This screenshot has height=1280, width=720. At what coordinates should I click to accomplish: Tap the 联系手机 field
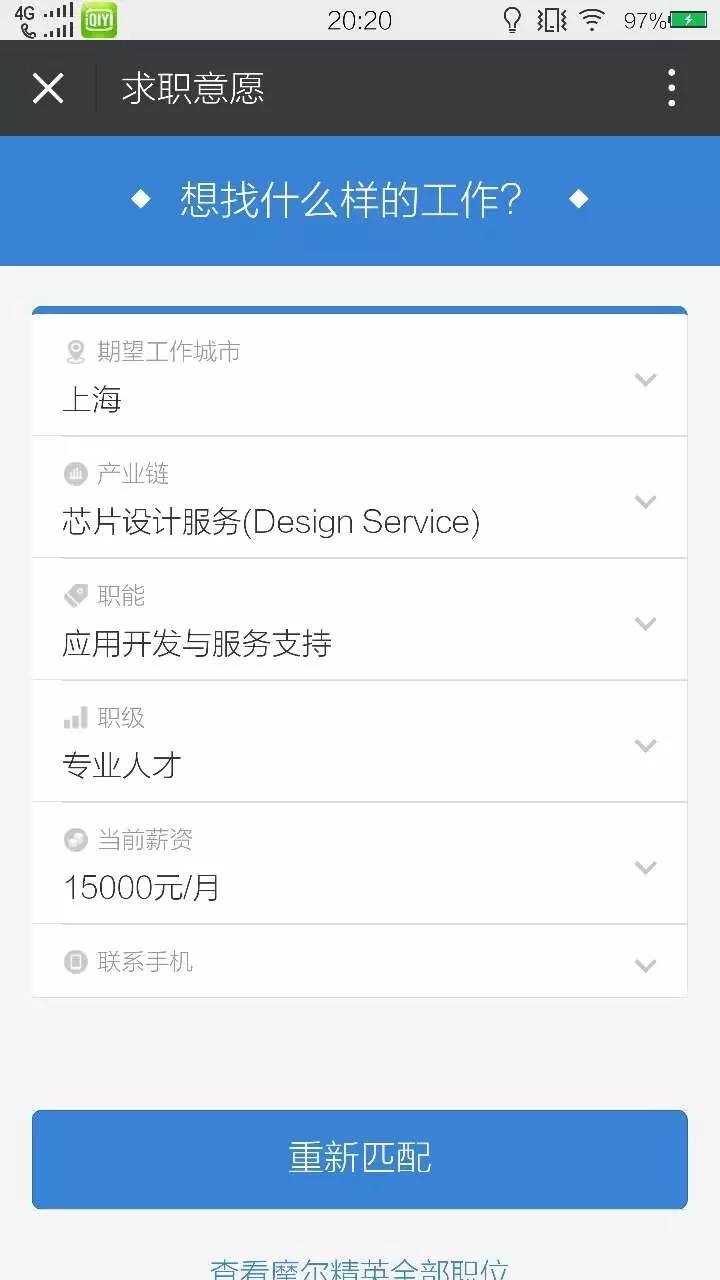click(359, 962)
